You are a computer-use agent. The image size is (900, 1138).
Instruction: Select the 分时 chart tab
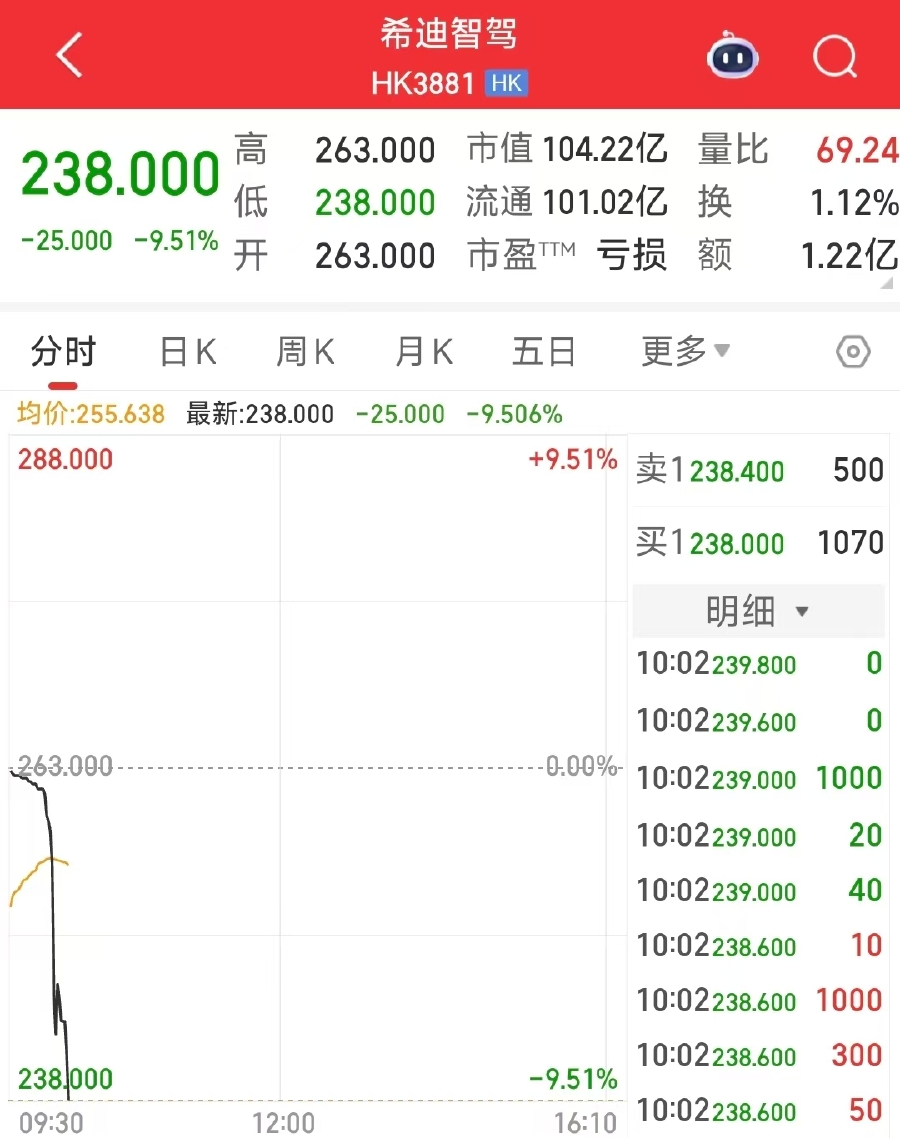point(63,352)
